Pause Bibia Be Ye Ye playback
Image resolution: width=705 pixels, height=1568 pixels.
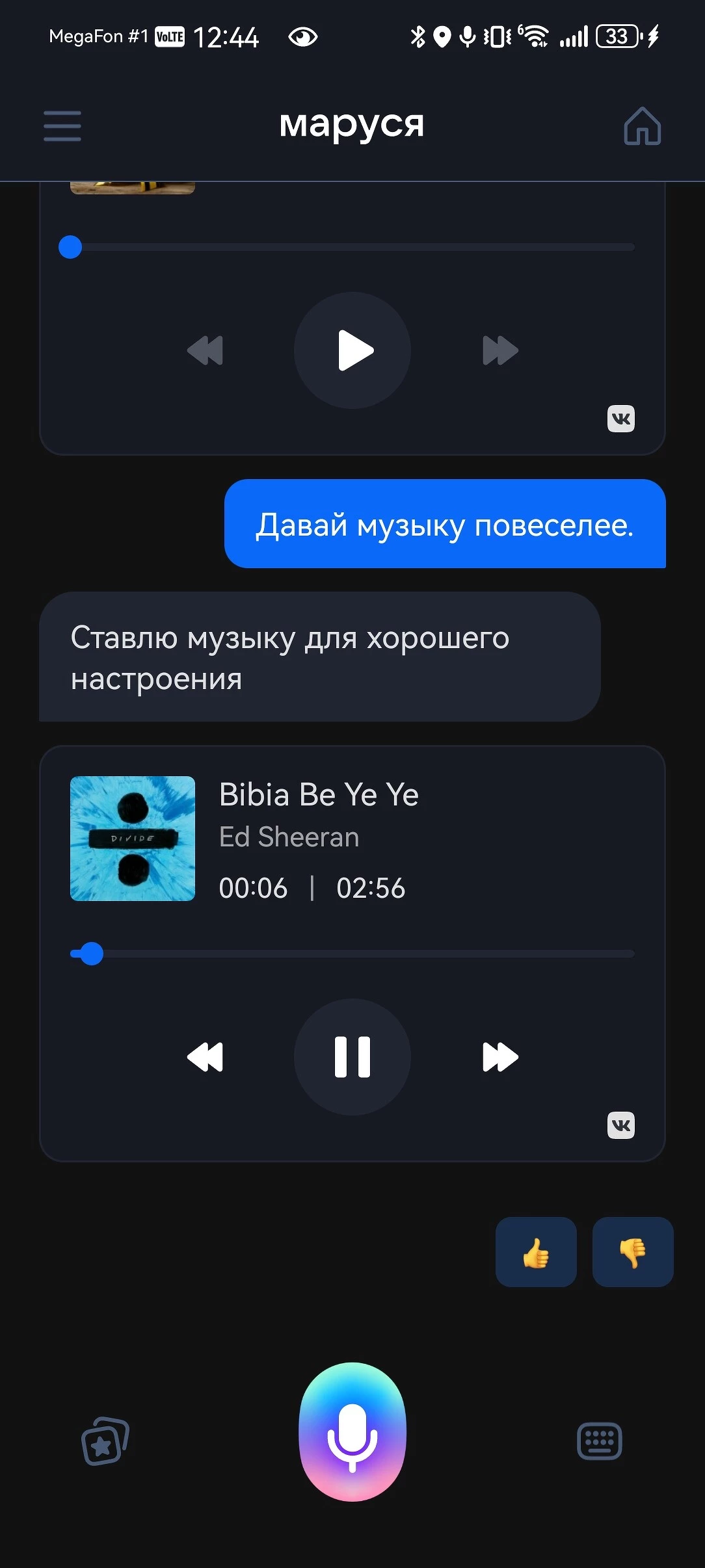(x=352, y=1056)
